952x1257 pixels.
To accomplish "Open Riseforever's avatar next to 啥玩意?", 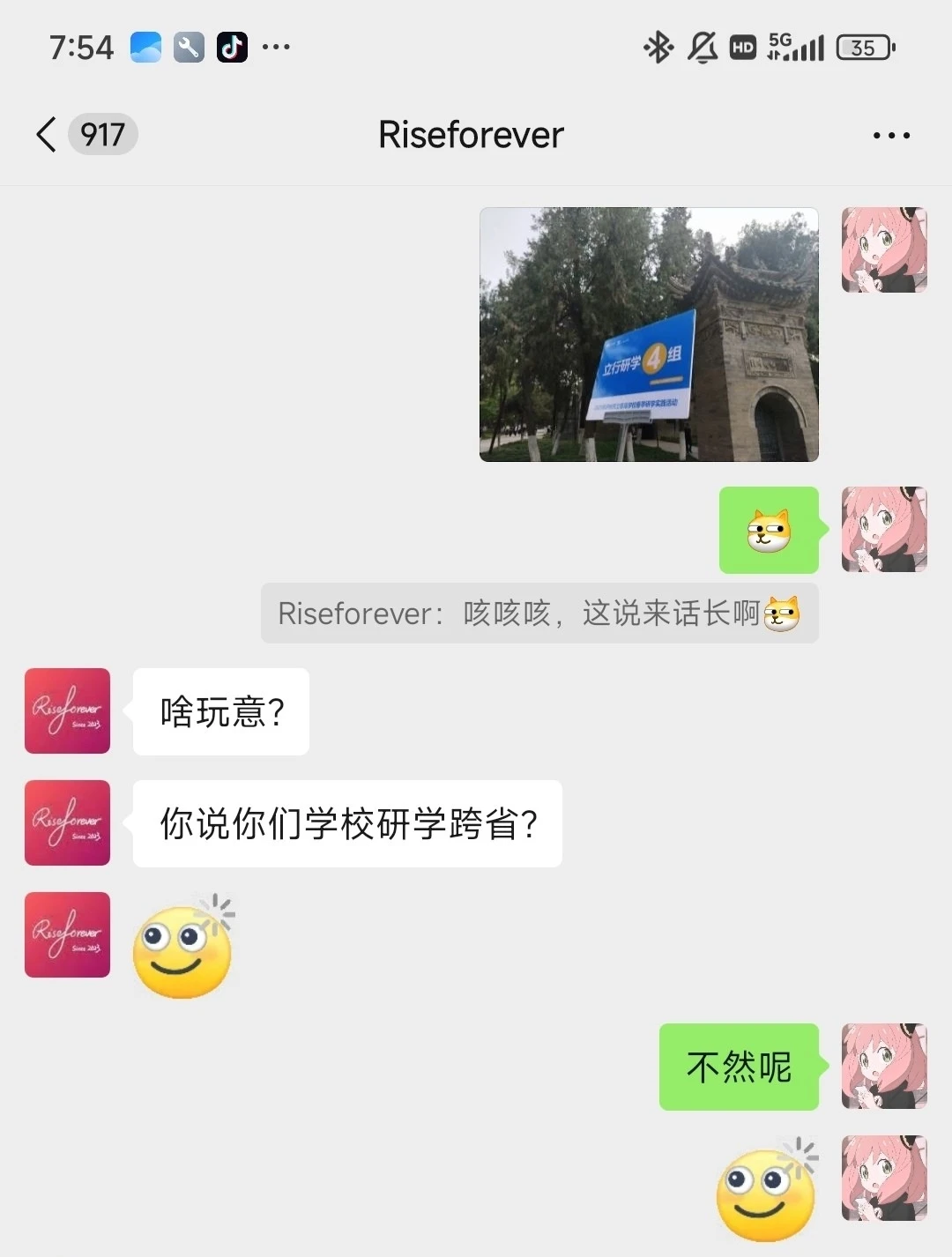I will (68, 710).
